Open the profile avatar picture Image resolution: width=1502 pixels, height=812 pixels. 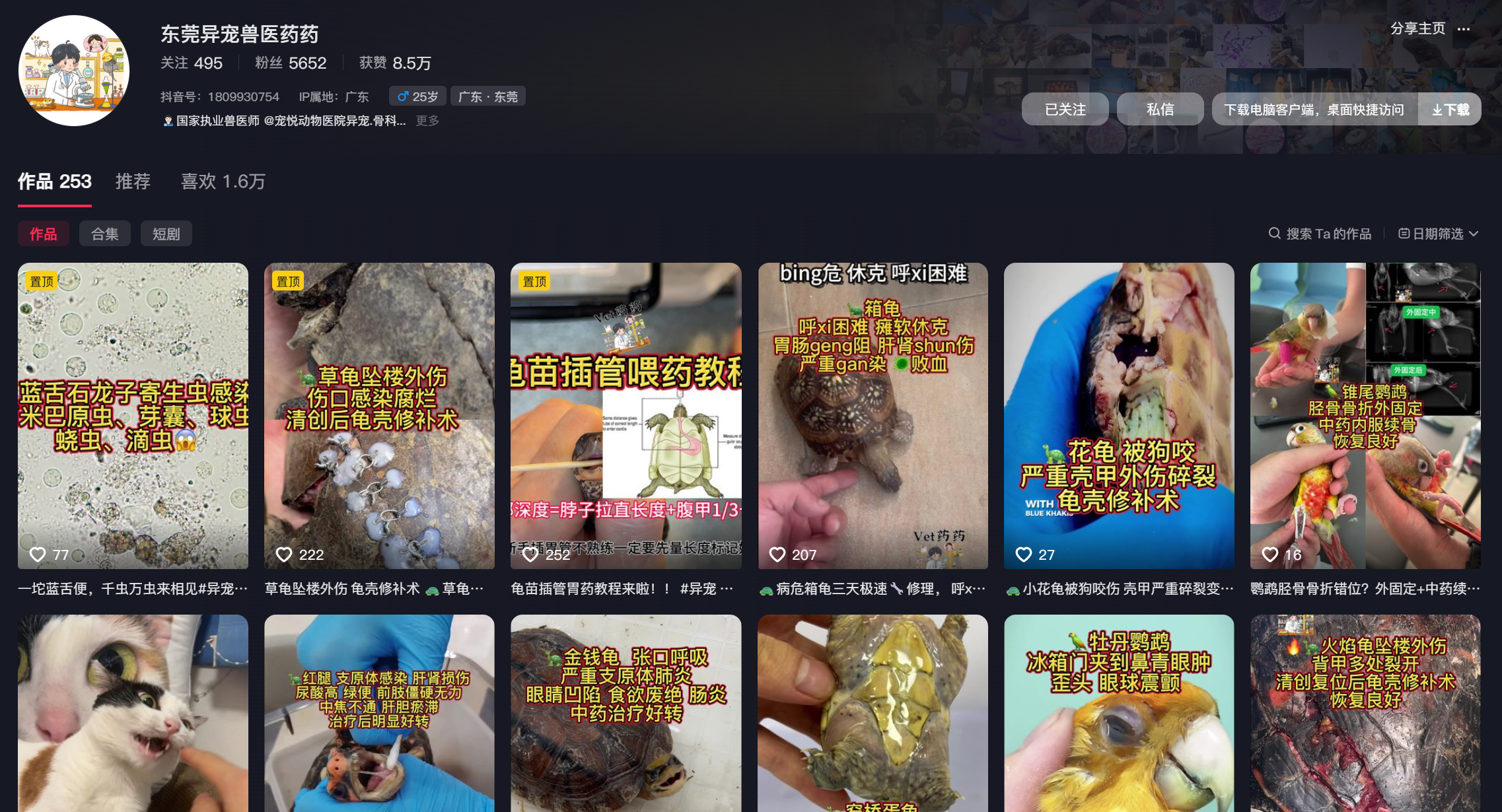[x=74, y=71]
